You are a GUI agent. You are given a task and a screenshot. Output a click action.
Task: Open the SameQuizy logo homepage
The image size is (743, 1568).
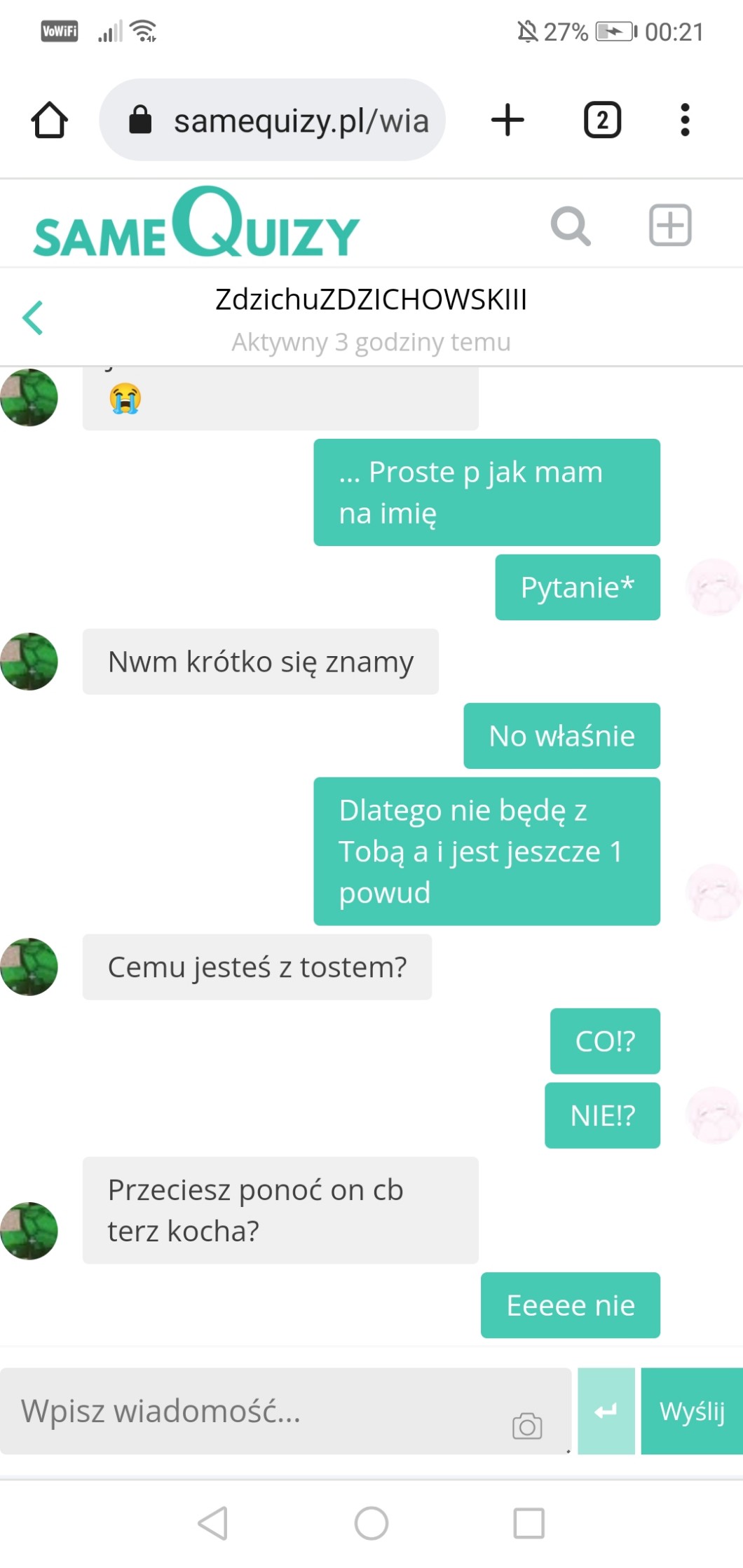pyautogui.click(x=196, y=224)
